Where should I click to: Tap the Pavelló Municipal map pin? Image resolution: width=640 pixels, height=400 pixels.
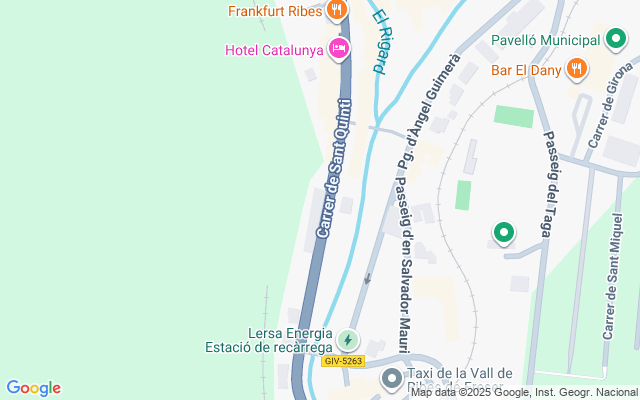pyautogui.click(x=617, y=41)
